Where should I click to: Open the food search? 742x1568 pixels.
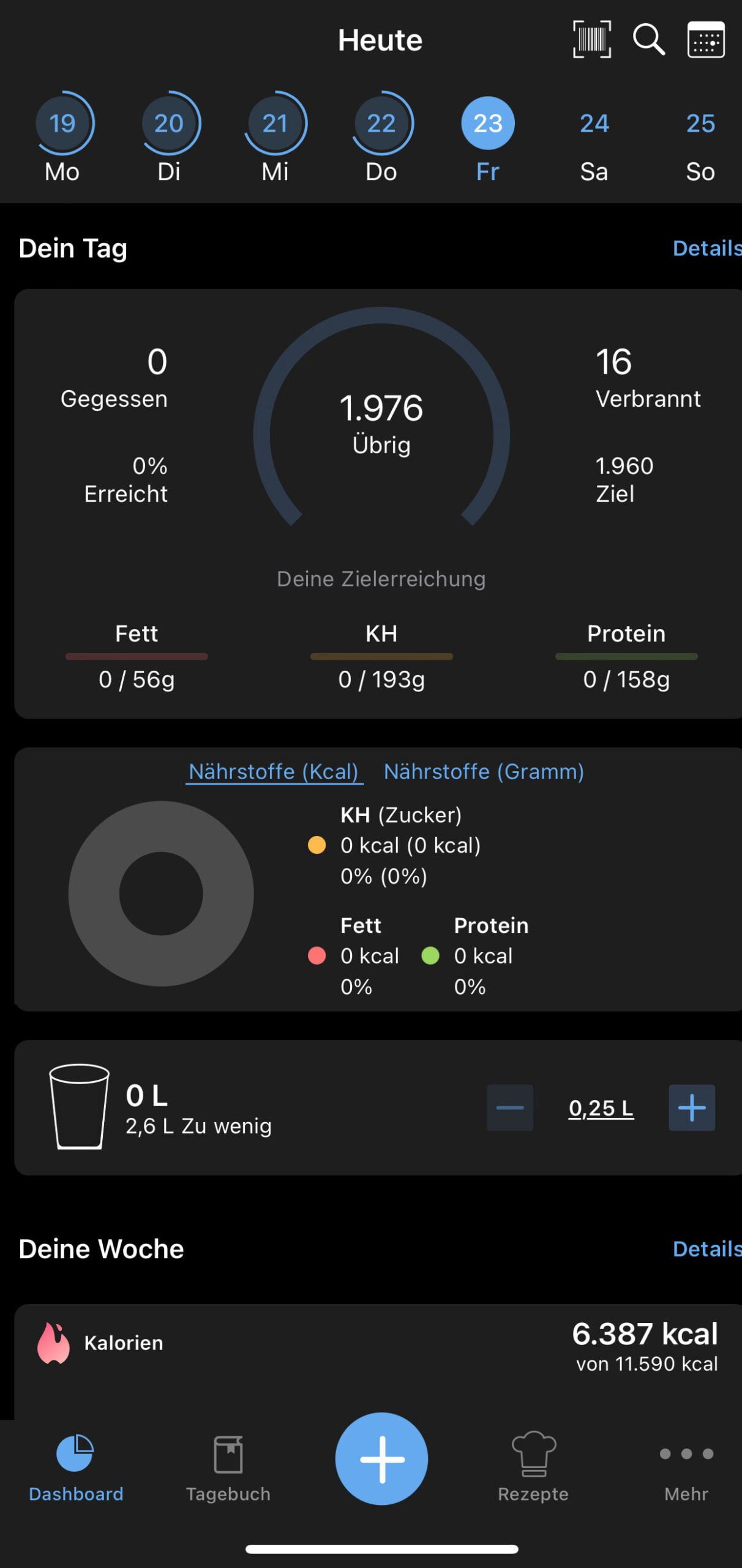click(x=648, y=40)
